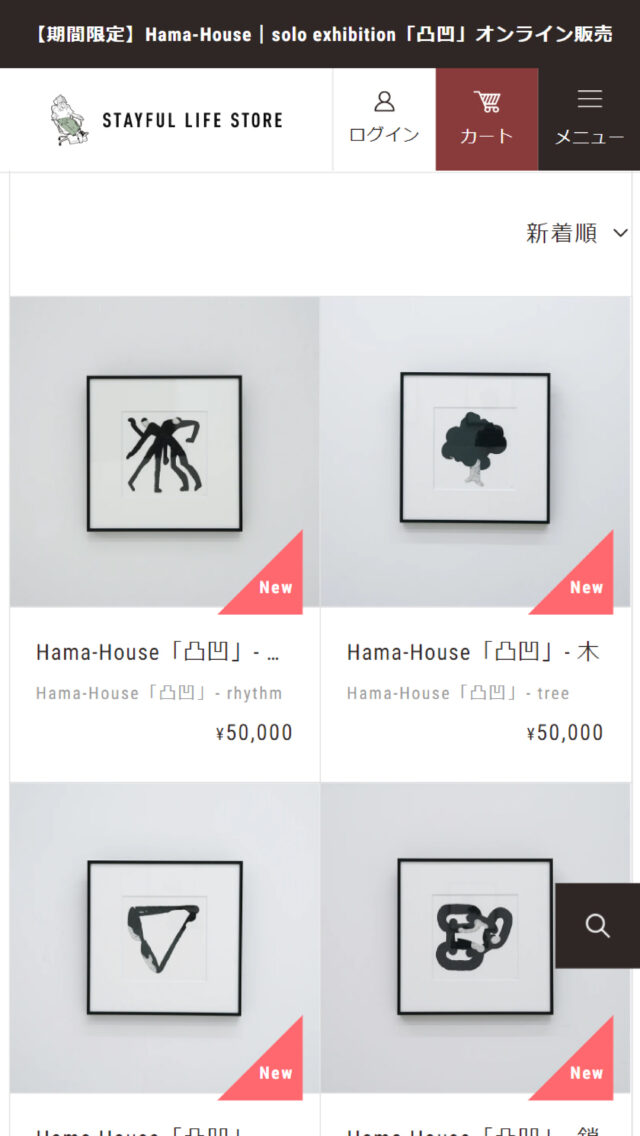Go to the STAYFUL LIFE STORE home

click(x=166, y=120)
